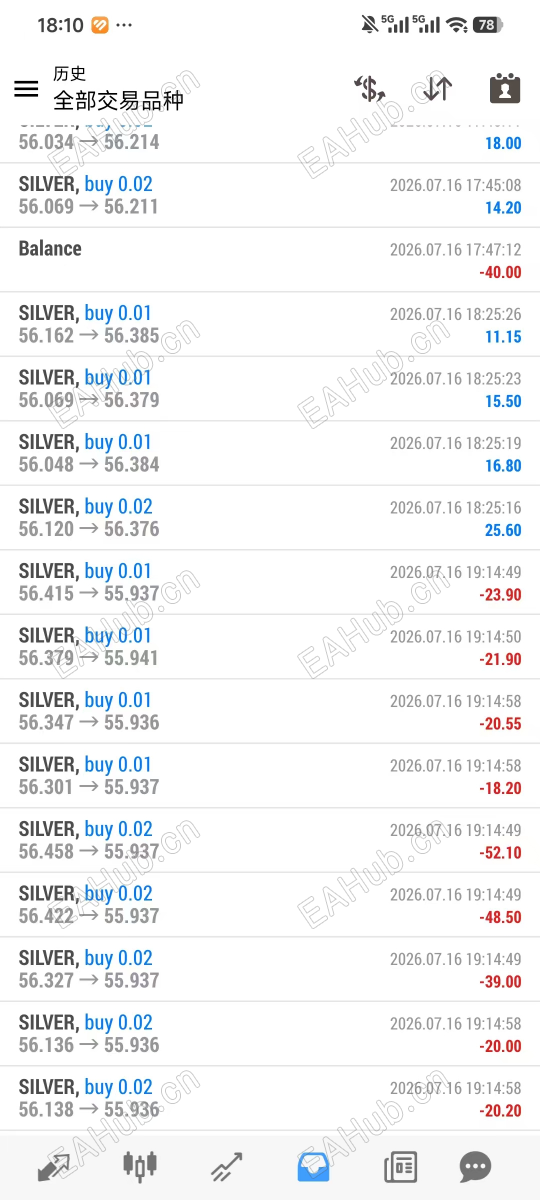The width and height of the screenshot is (540, 1200).
Task: Open the chat messages tab
Action: (475, 1166)
